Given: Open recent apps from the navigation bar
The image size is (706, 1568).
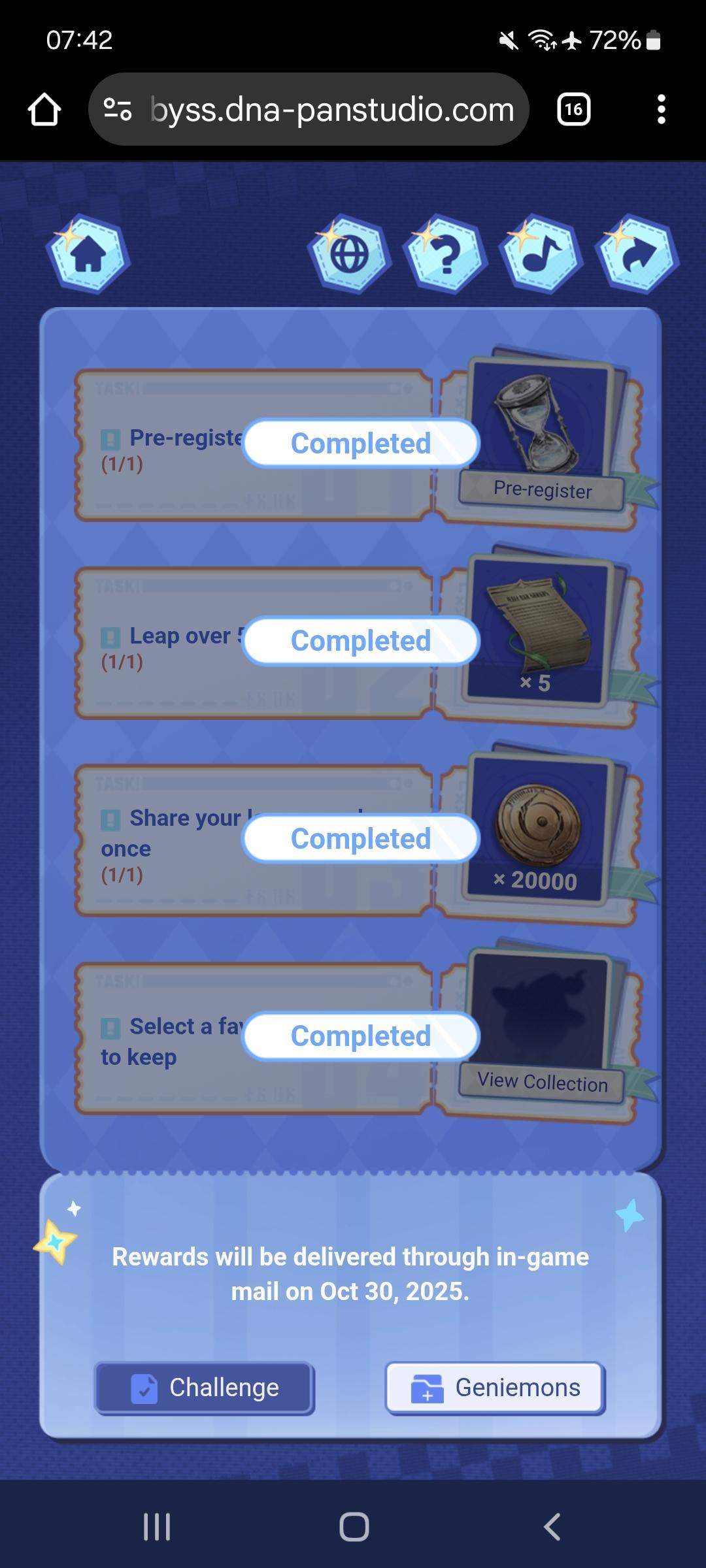Looking at the screenshot, I should point(157,1527).
